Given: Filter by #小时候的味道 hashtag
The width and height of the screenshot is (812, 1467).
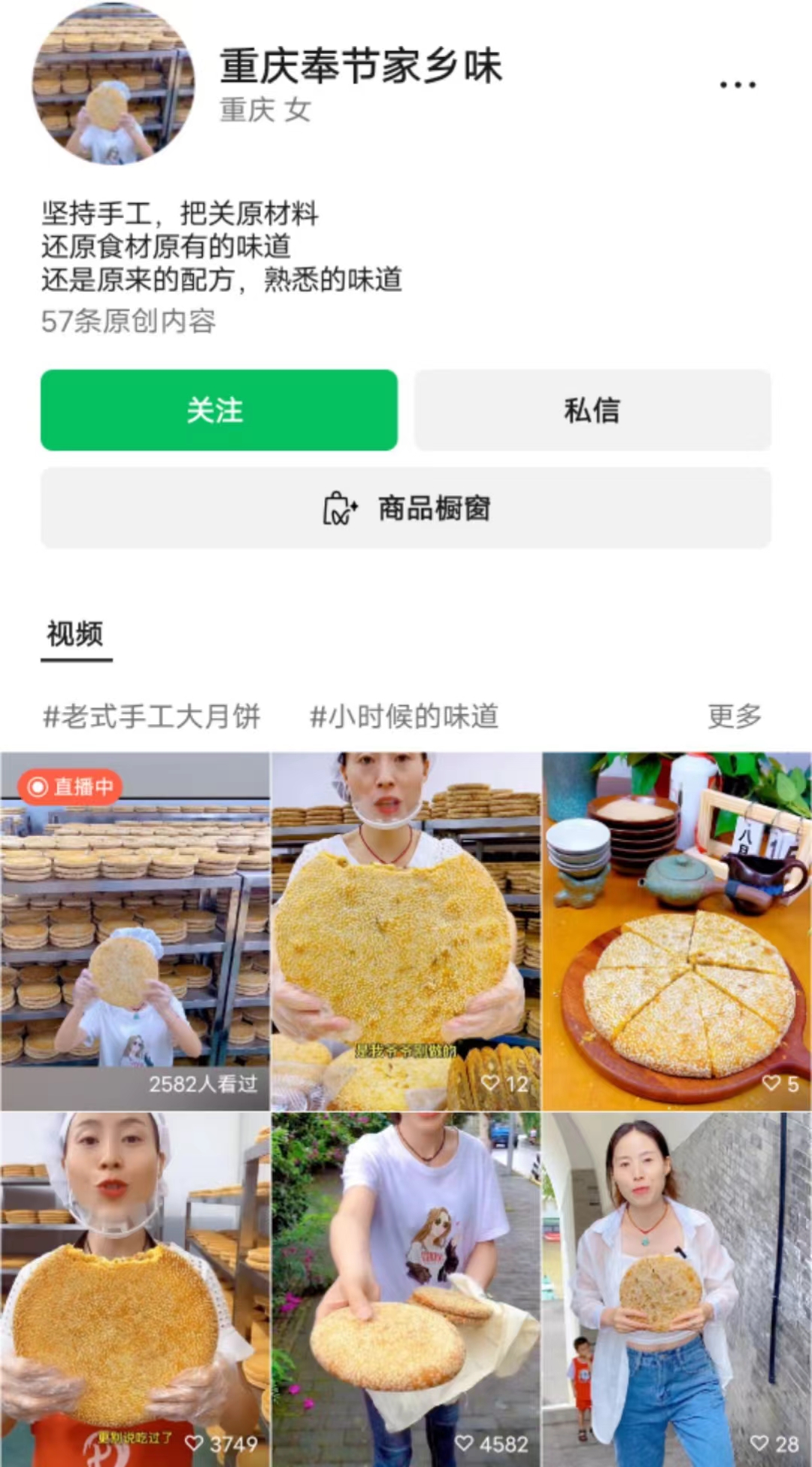Looking at the screenshot, I should point(404,716).
